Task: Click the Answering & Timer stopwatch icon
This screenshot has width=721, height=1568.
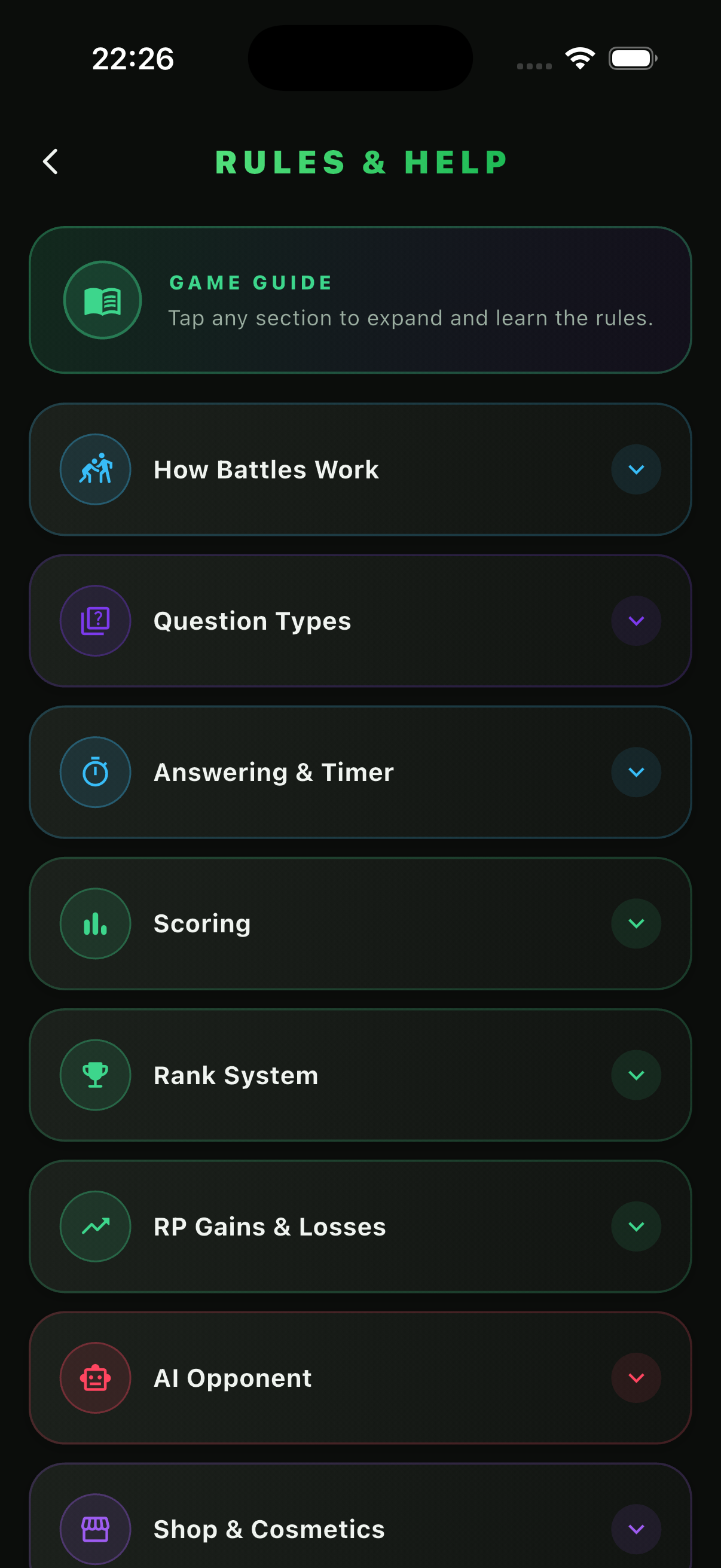Action: (95, 771)
